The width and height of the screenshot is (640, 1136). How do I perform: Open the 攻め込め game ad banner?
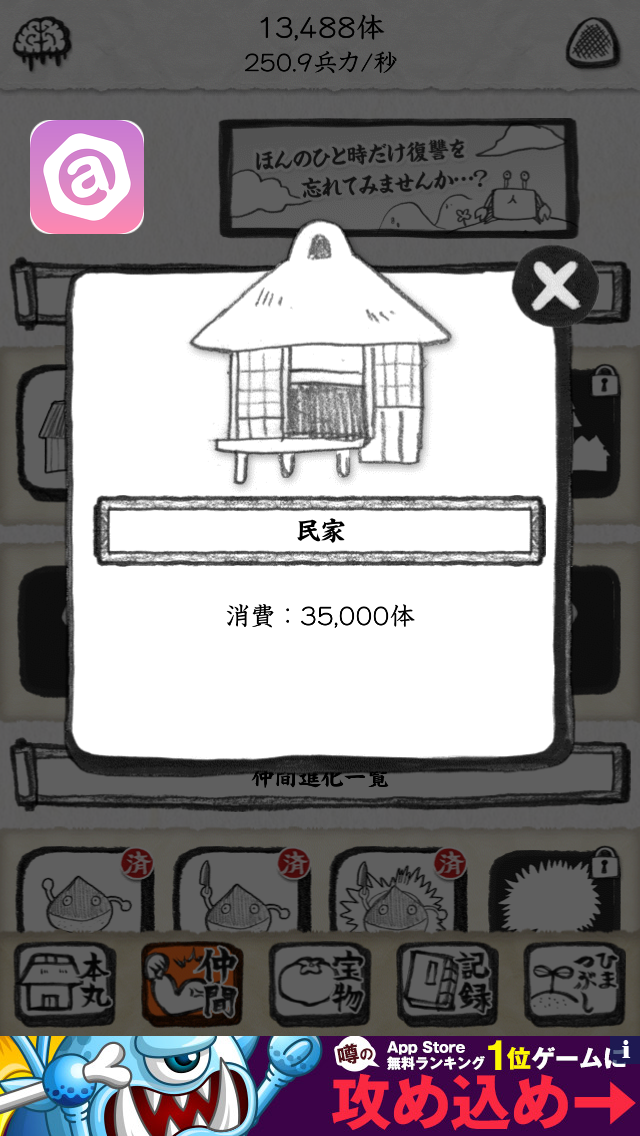pos(320,1086)
